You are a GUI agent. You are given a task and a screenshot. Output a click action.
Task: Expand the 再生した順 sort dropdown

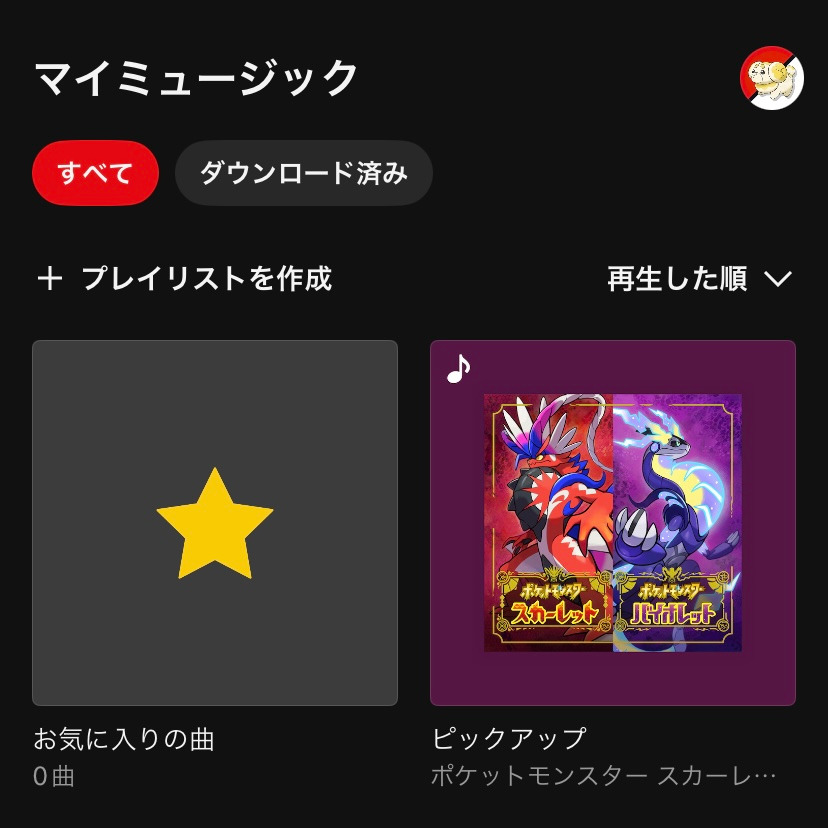point(699,279)
